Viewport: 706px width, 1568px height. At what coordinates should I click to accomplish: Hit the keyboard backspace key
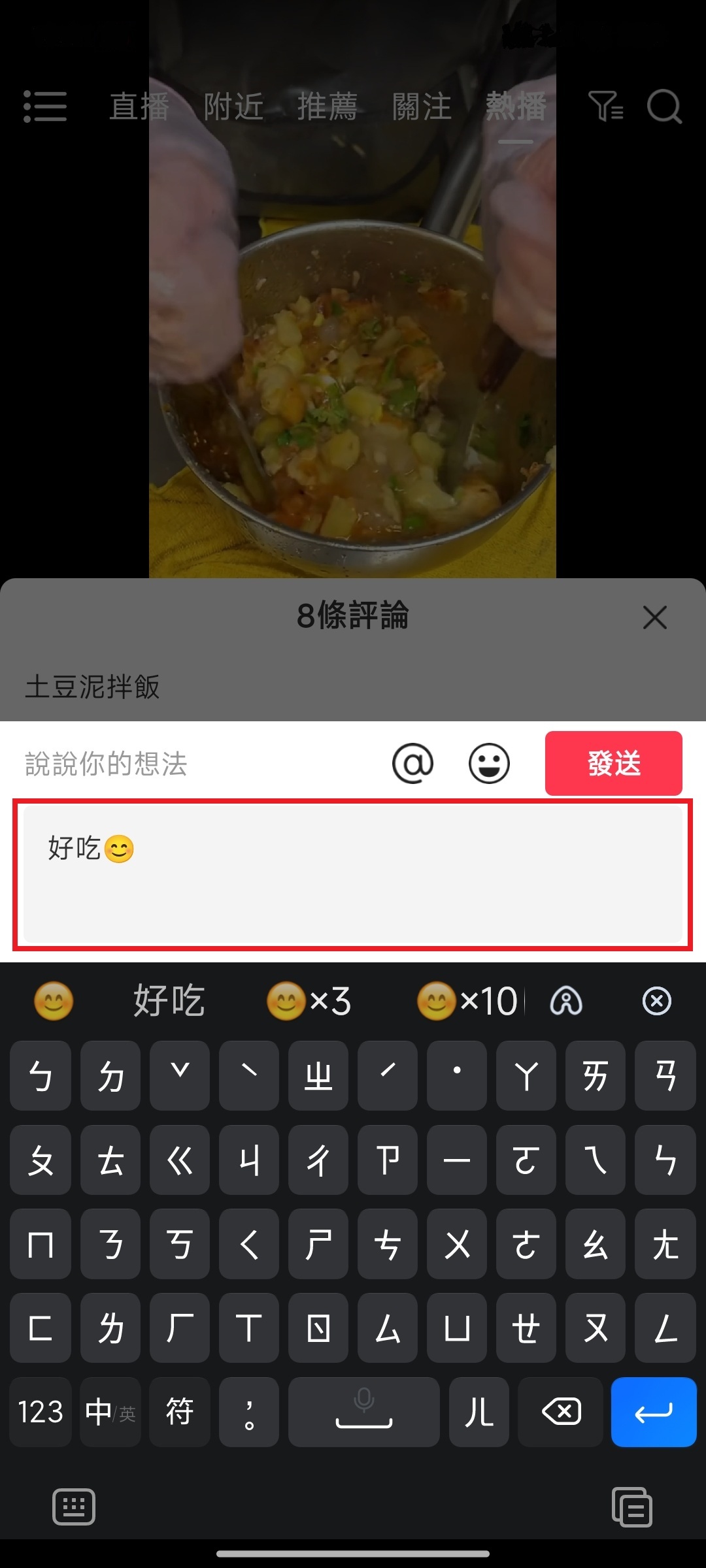pyautogui.click(x=561, y=1412)
